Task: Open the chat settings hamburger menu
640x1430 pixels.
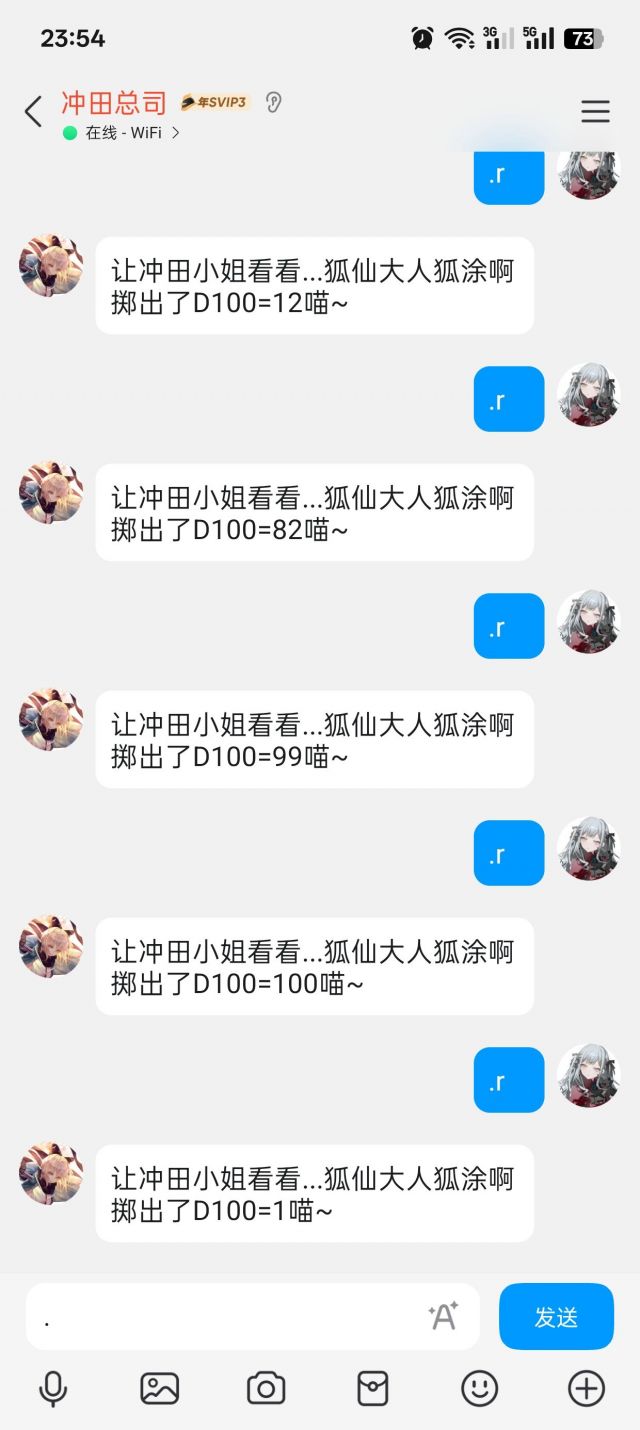Action: (595, 111)
